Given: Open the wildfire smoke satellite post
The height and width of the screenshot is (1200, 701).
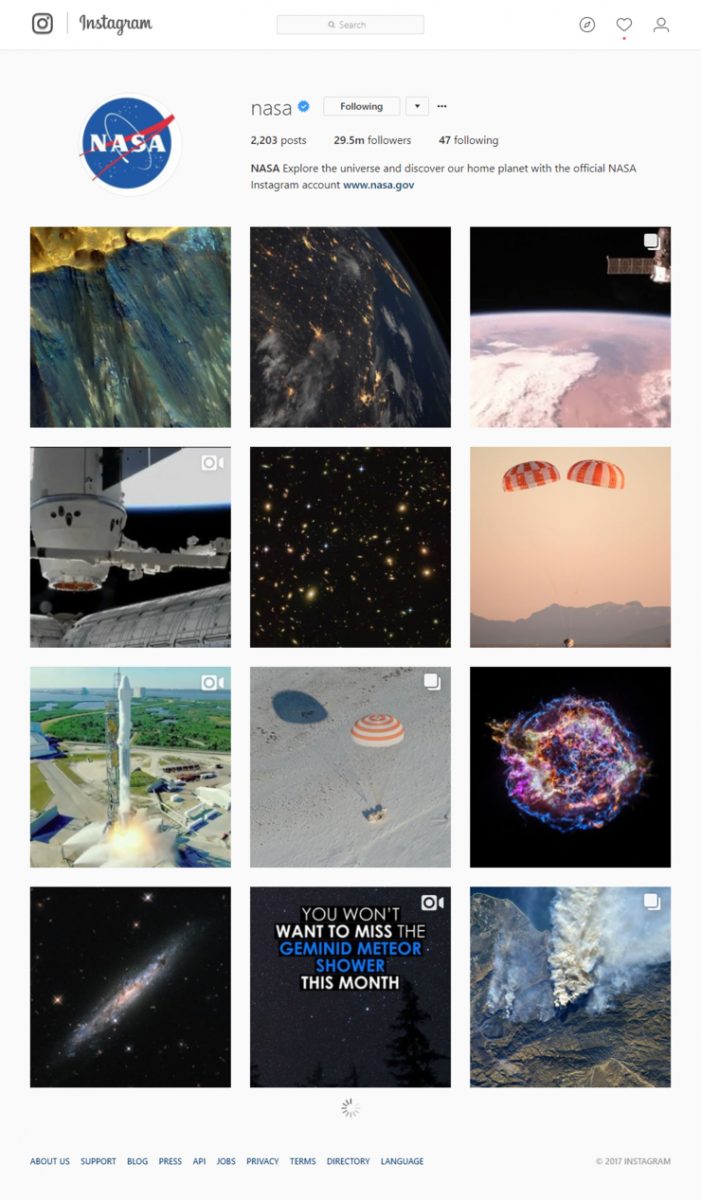Looking at the screenshot, I should pos(570,987).
